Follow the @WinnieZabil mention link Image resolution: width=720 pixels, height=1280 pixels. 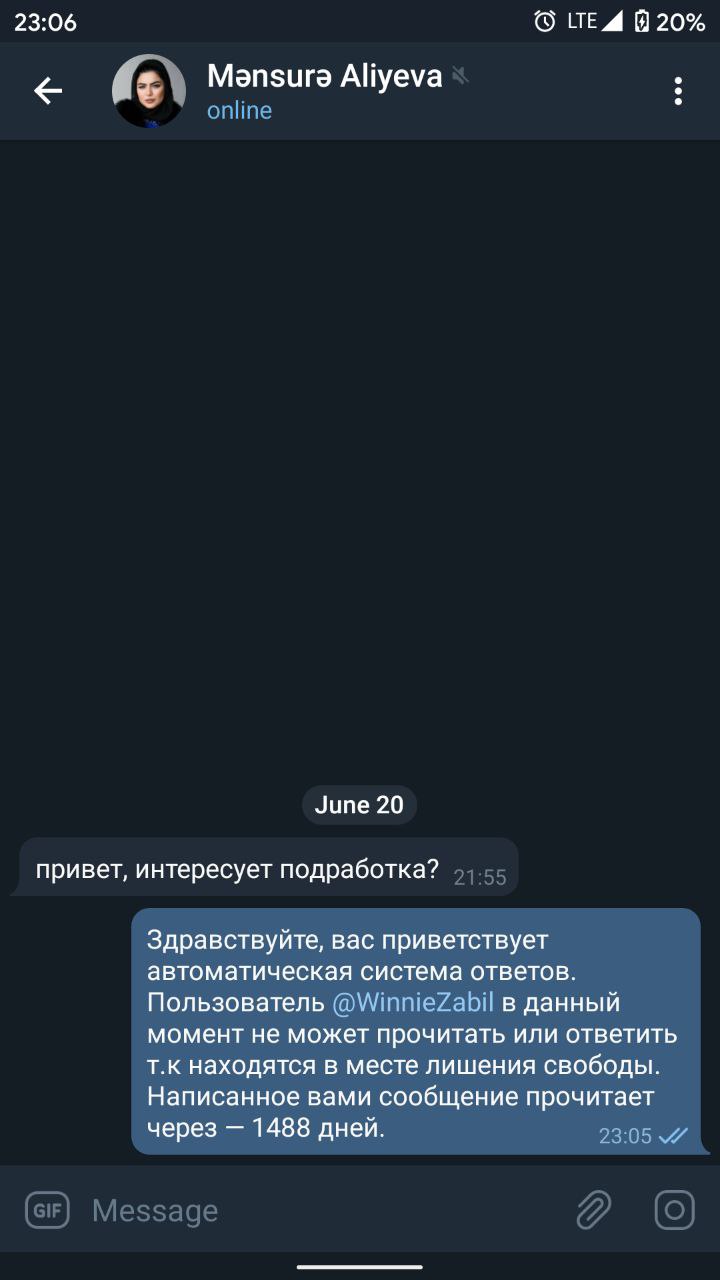point(413,1002)
